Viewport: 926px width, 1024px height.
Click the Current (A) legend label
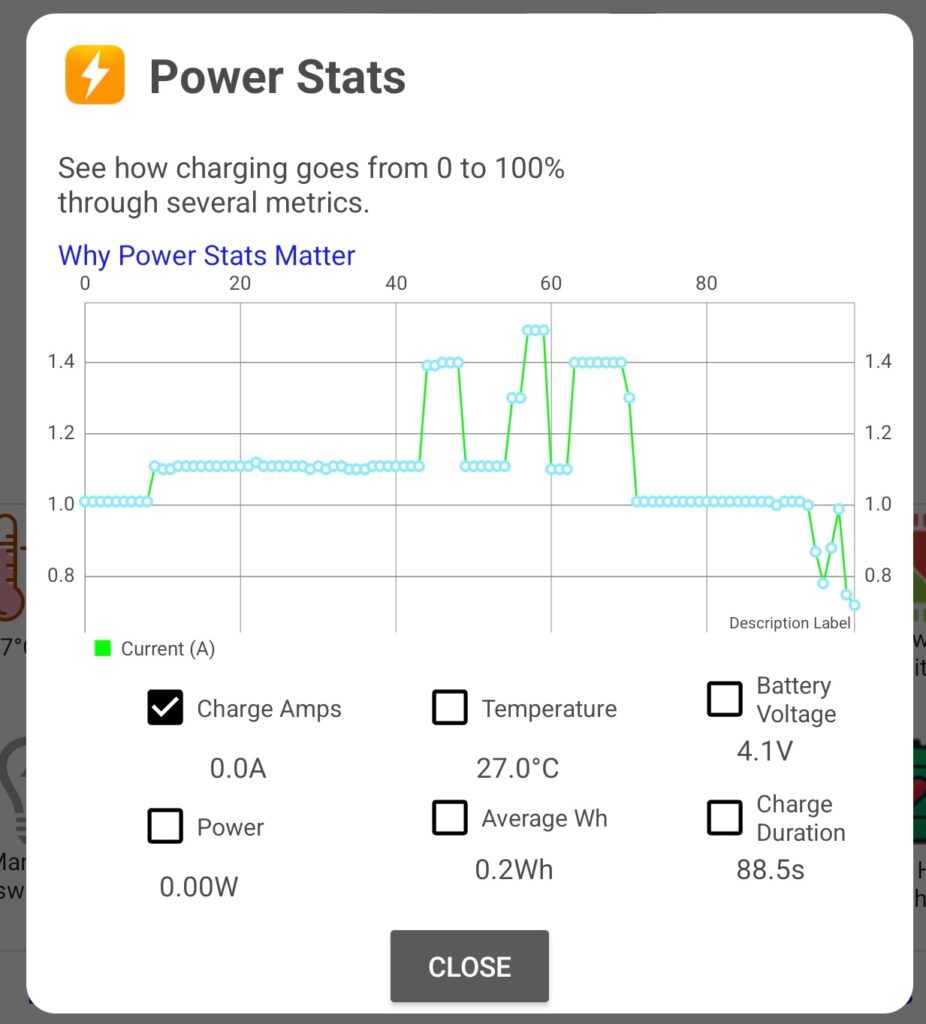pyautogui.click(x=167, y=648)
